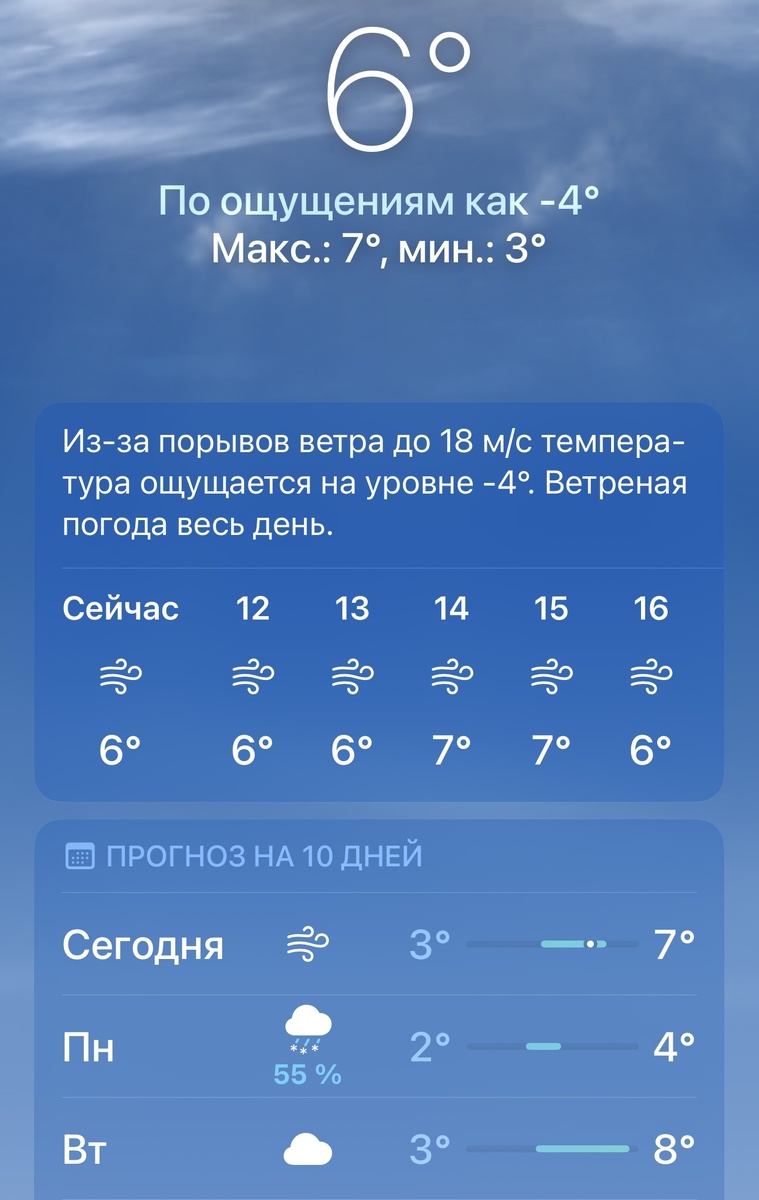Image resolution: width=759 pixels, height=1200 pixels.
Task: Tap the wind icon in the Сегодня row
Action: pos(309,944)
